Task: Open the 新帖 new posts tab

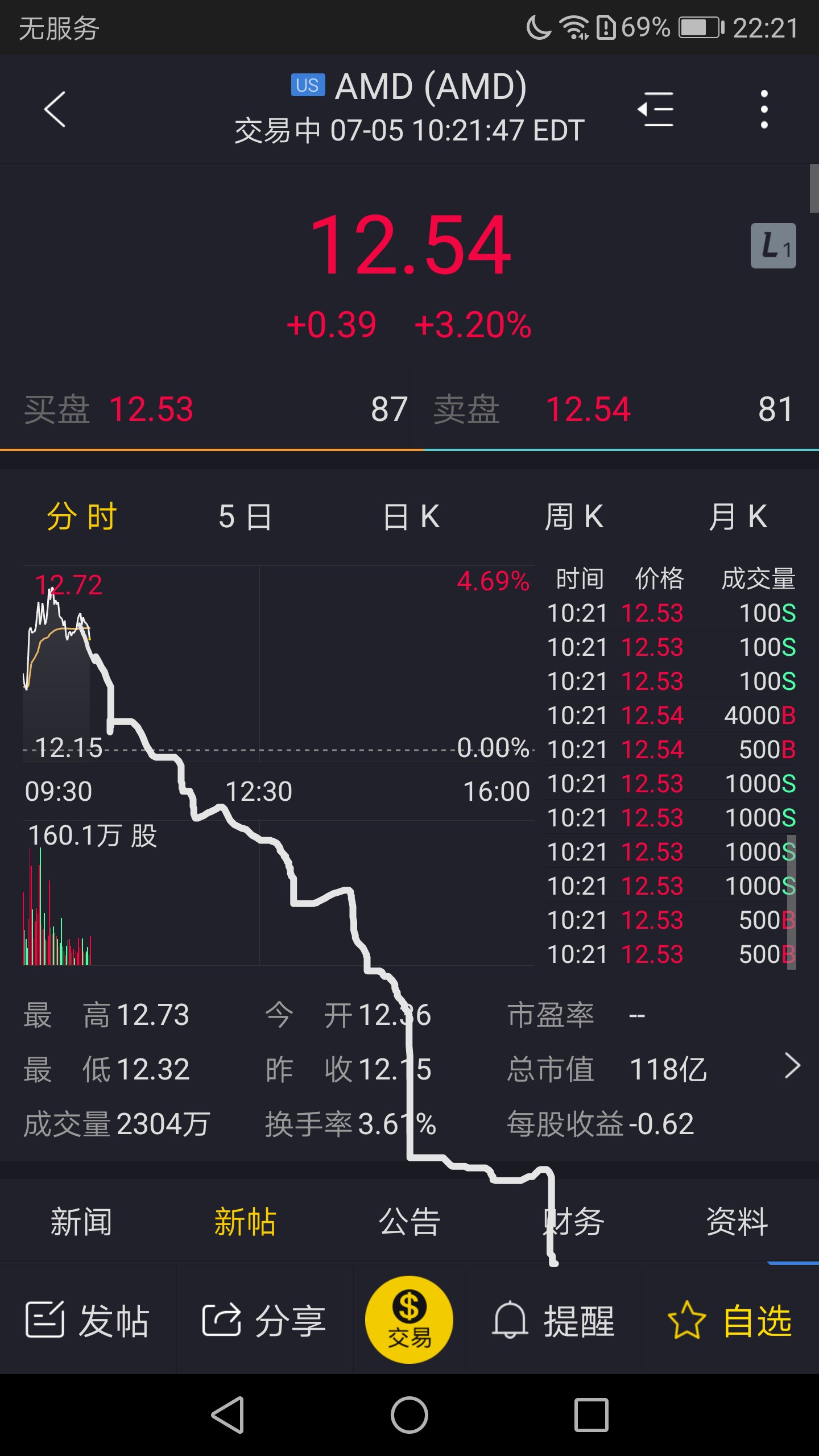Action: (x=245, y=1222)
